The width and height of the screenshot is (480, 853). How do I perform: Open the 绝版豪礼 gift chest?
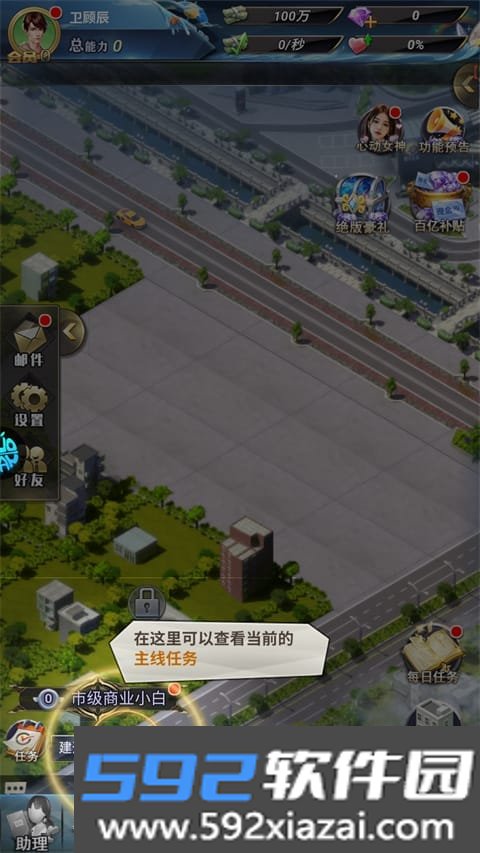click(x=362, y=203)
